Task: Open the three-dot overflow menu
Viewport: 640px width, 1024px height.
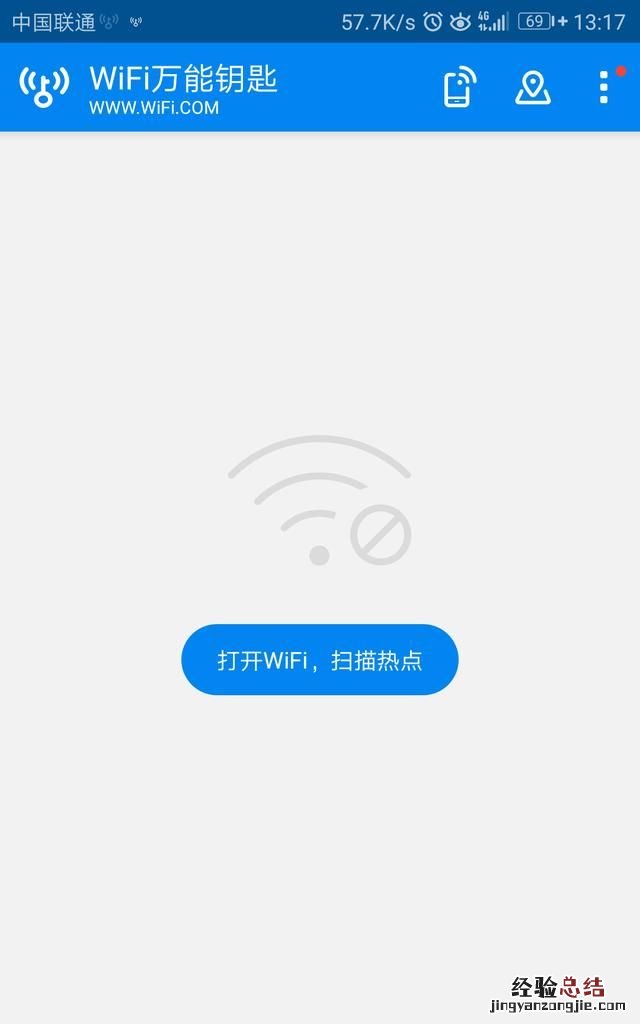Action: (603, 87)
